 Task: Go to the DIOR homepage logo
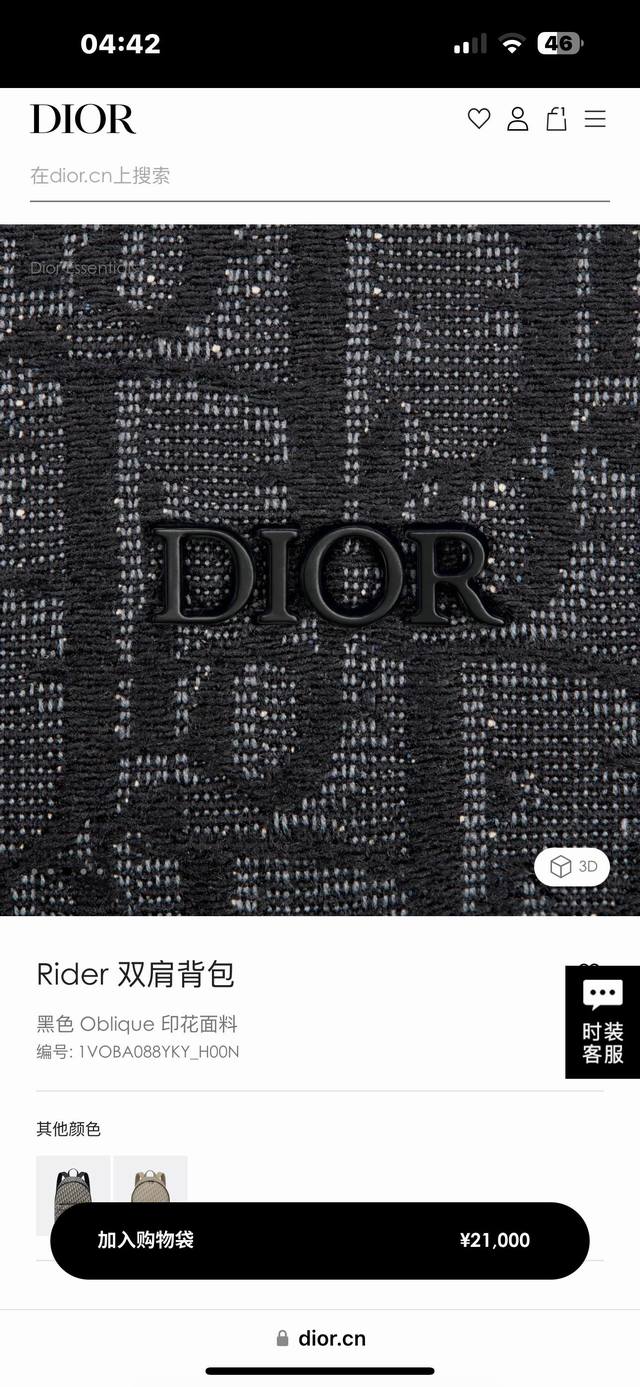pyautogui.click(x=82, y=119)
